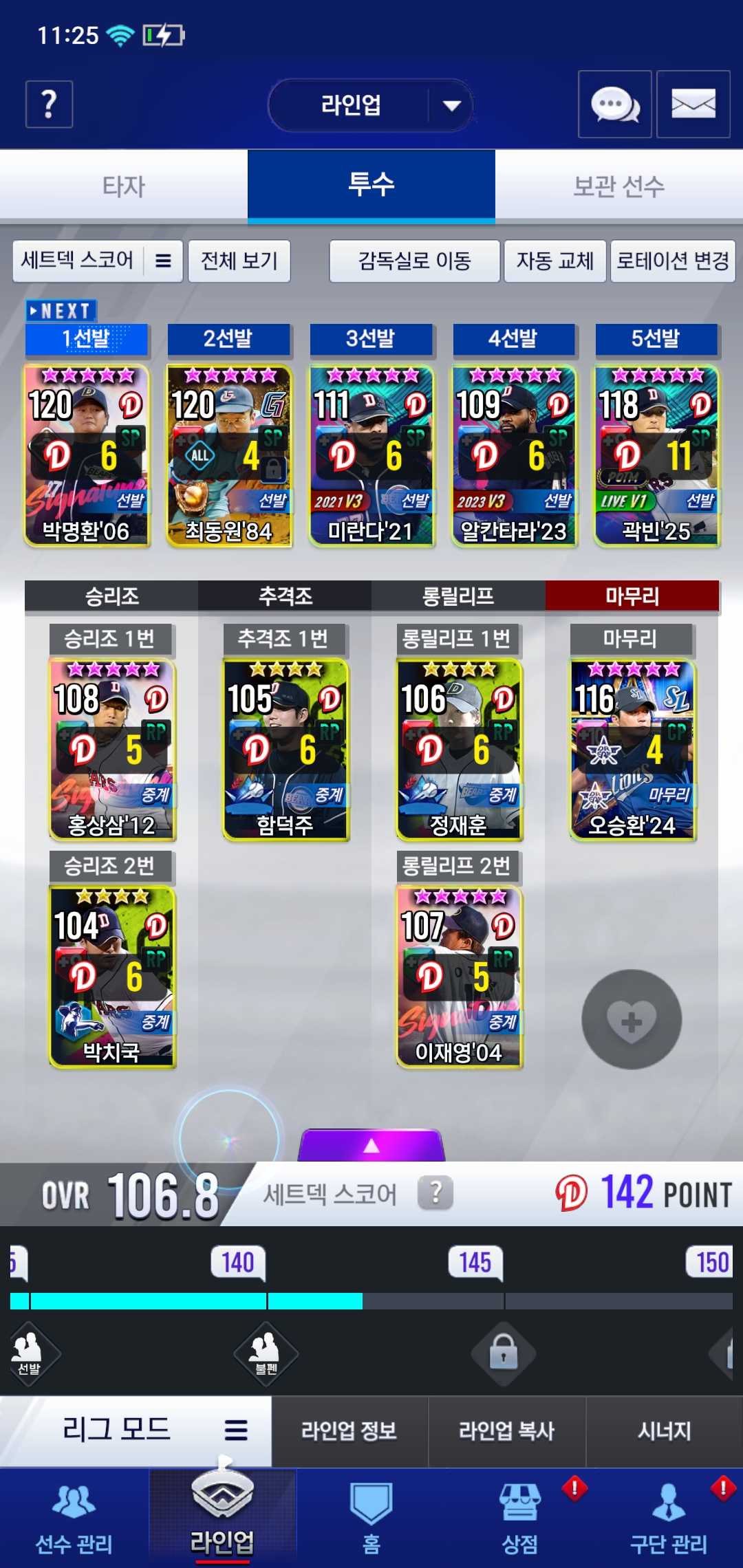Open the 리그 모드 menu

(x=136, y=1430)
